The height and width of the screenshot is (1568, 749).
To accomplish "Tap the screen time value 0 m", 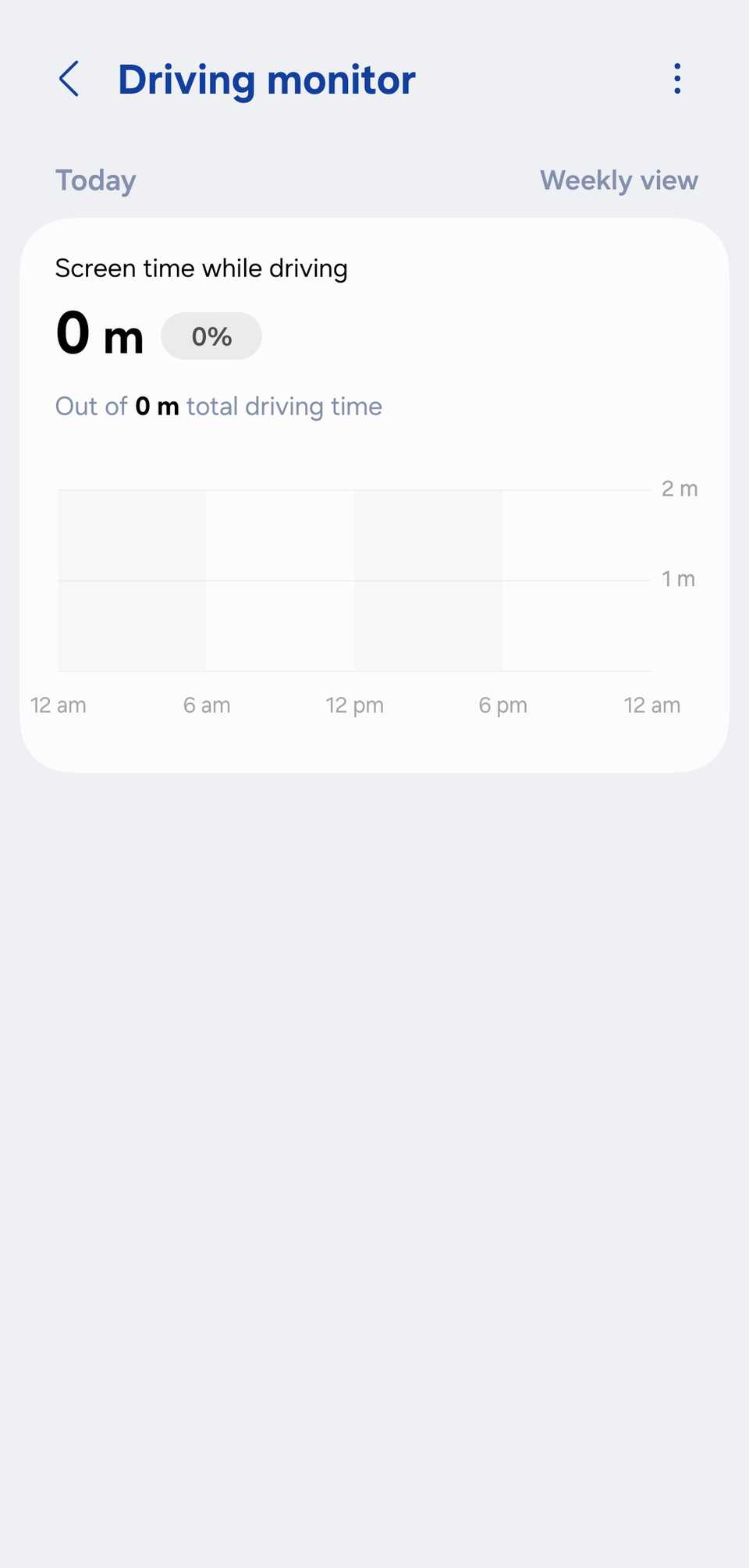I will pyautogui.click(x=99, y=334).
